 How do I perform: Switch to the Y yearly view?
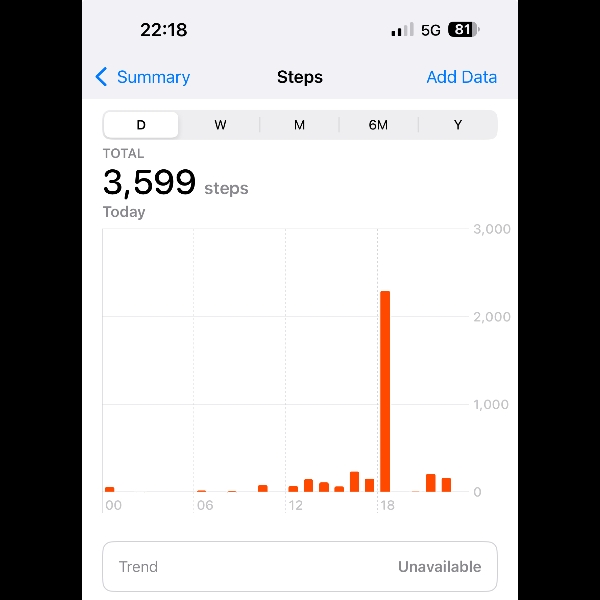click(457, 125)
